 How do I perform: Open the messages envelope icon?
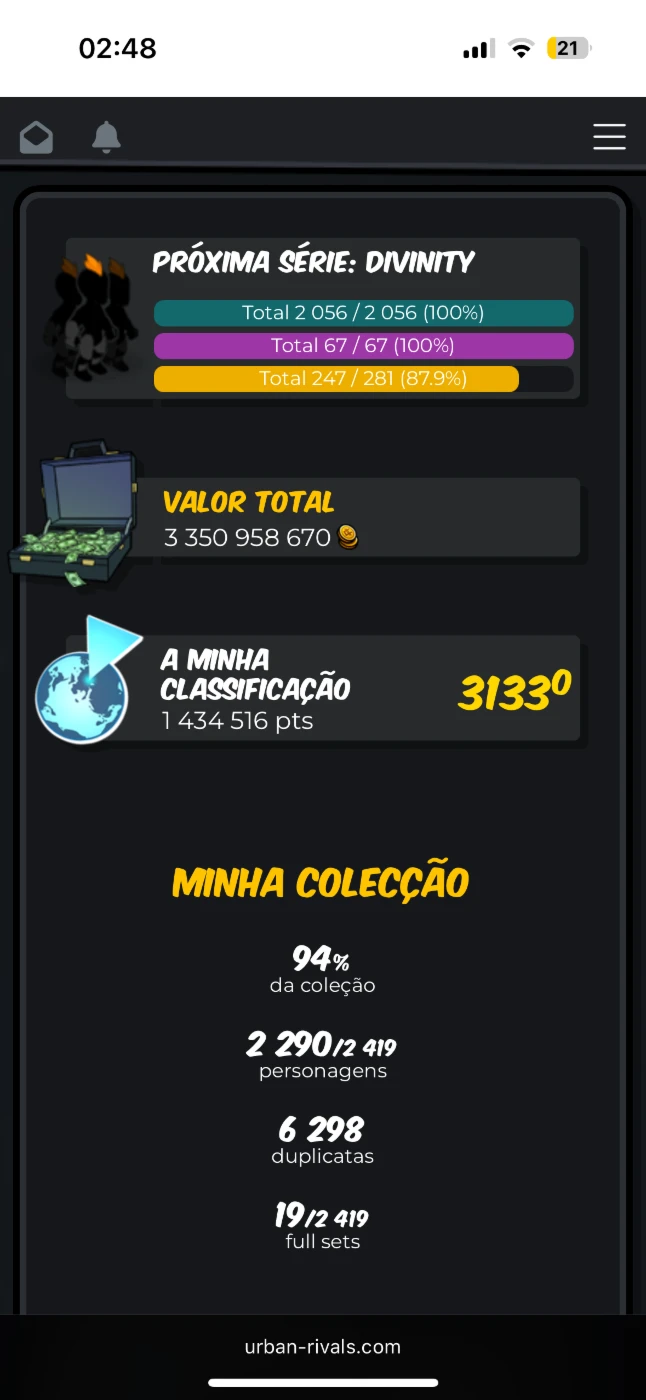(37, 137)
